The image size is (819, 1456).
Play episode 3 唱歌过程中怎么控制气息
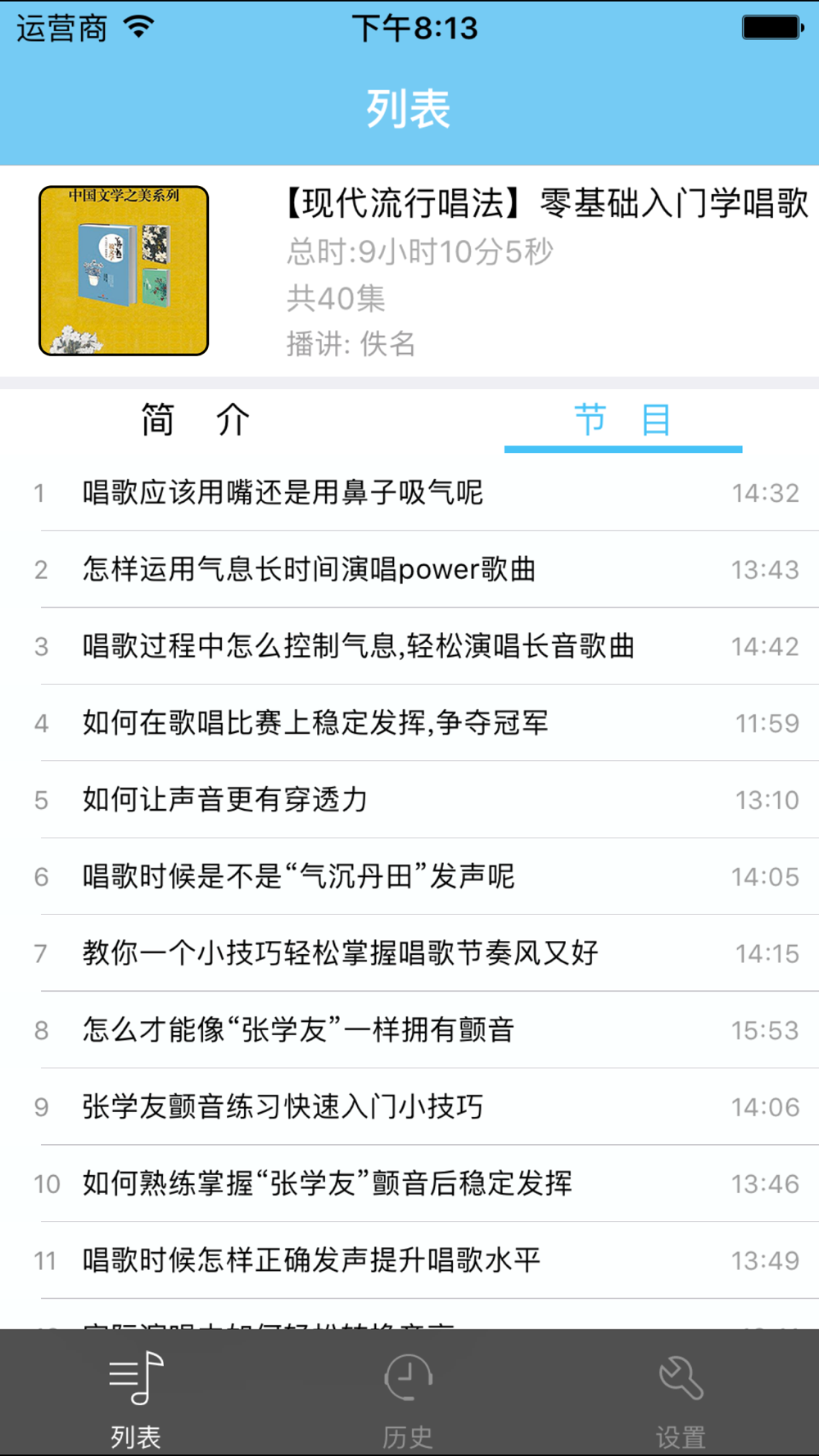(x=409, y=647)
